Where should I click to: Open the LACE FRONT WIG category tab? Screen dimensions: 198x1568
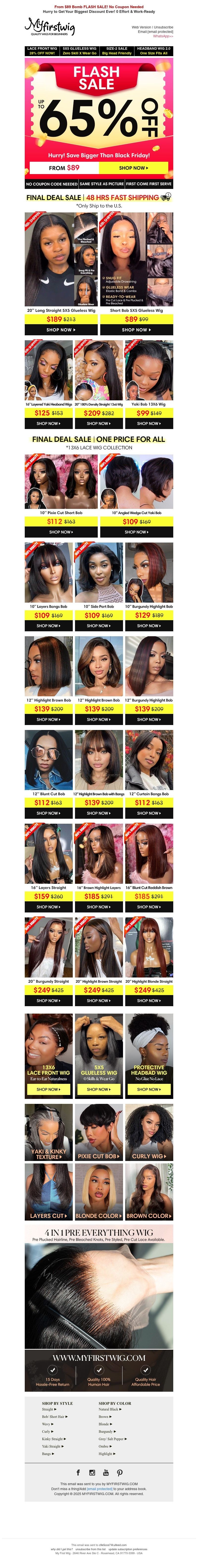coord(42,50)
